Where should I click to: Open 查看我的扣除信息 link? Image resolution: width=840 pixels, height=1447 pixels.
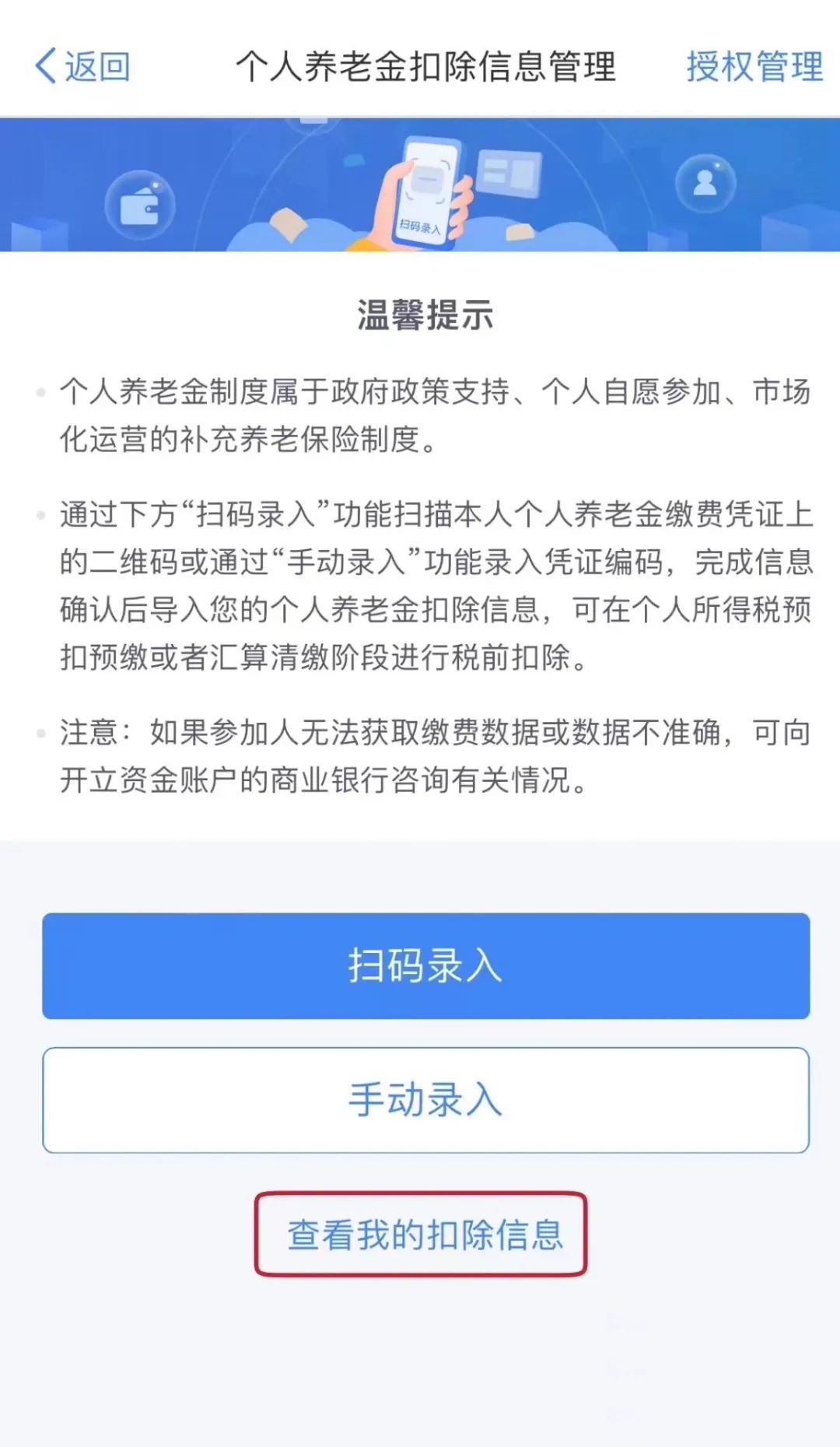pos(424,1235)
